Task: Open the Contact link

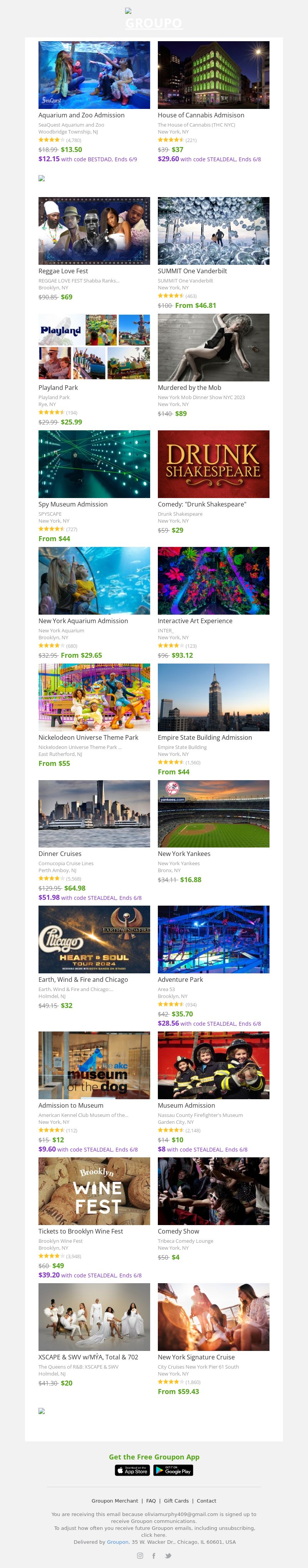Action: pyautogui.click(x=206, y=1500)
